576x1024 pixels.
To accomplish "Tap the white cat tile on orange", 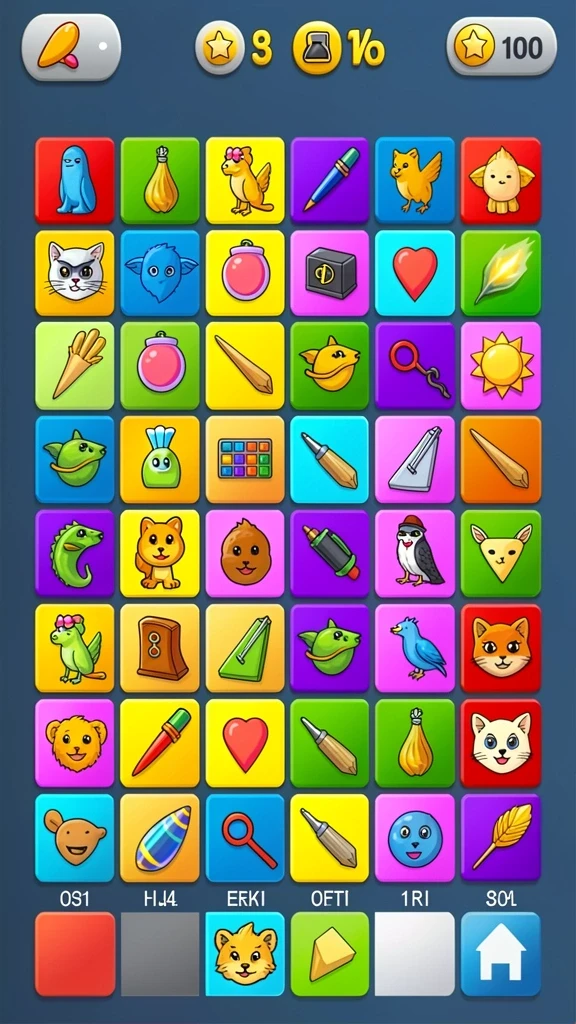I will point(74,272).
